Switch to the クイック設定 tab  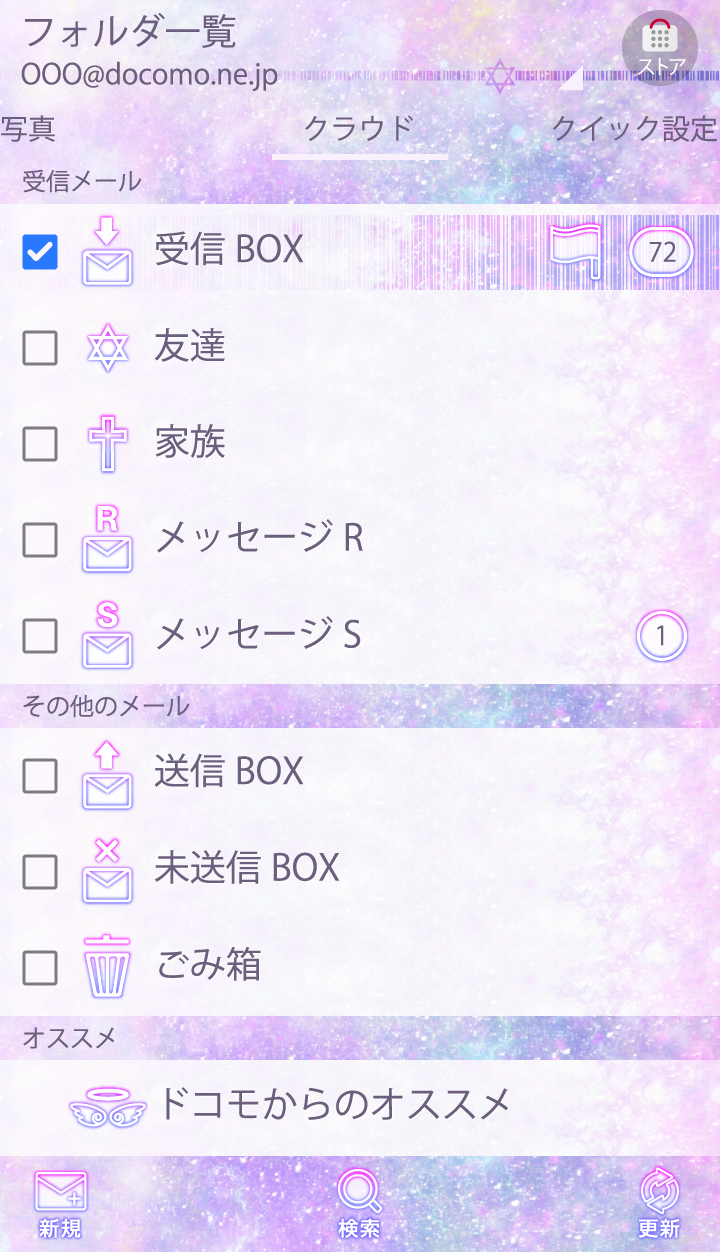(x=634, y=129)
